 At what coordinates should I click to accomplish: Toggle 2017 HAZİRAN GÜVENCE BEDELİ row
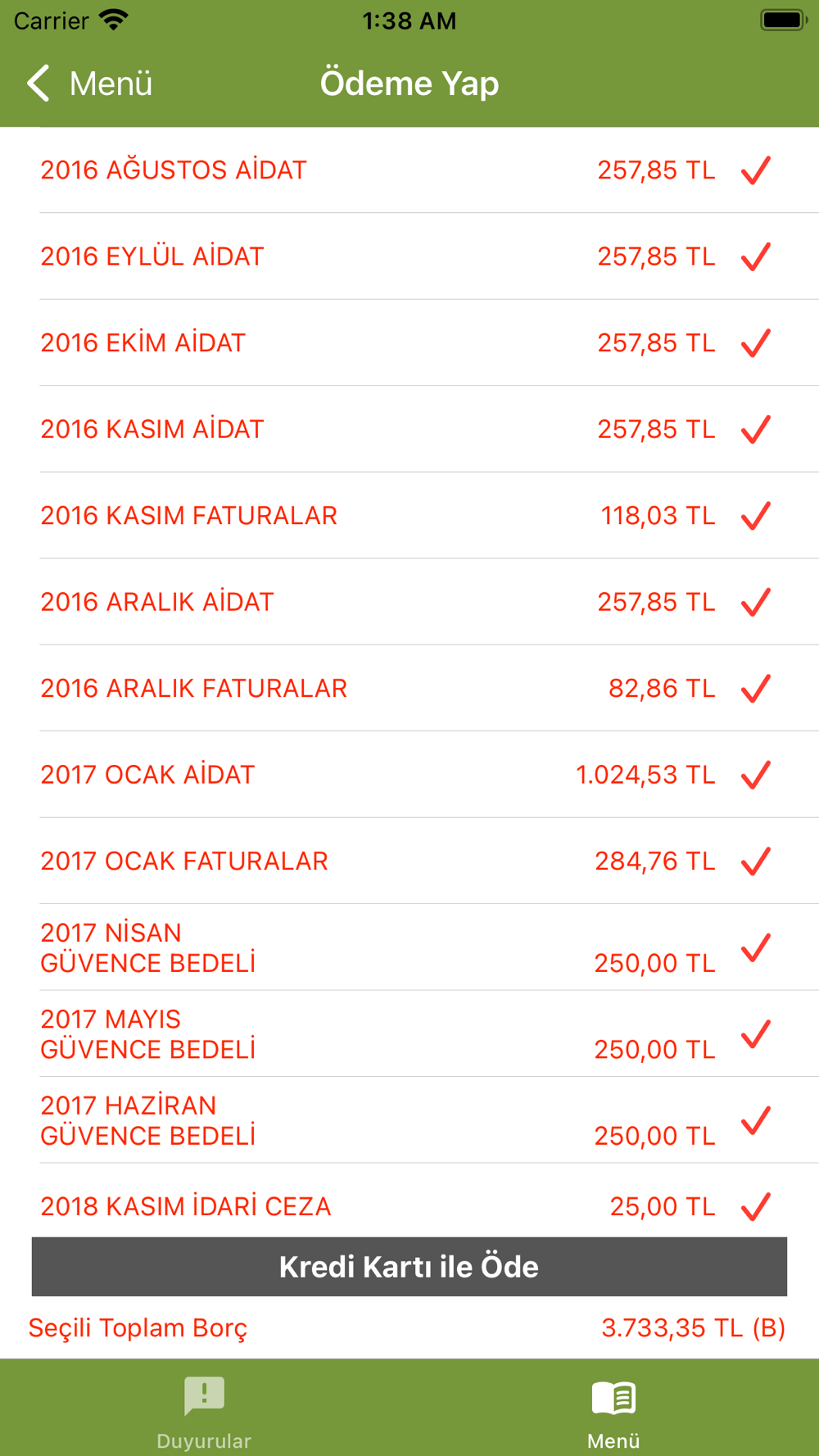tap(409, 1120)
